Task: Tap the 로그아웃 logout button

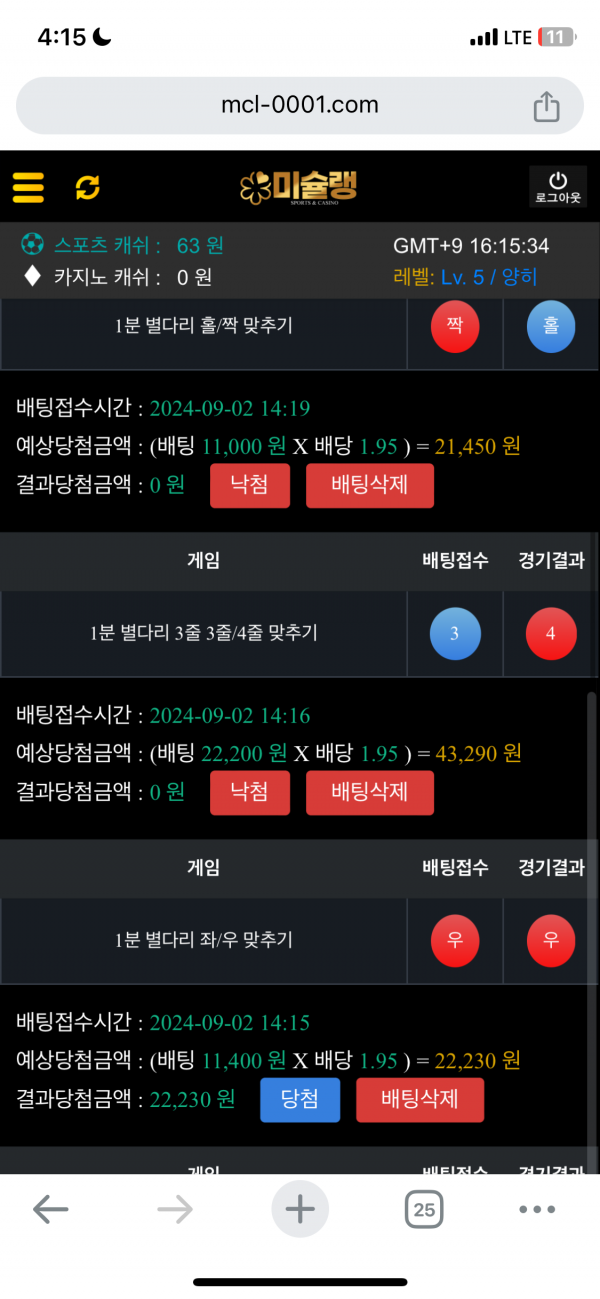Action: click(x=558, y=187)
